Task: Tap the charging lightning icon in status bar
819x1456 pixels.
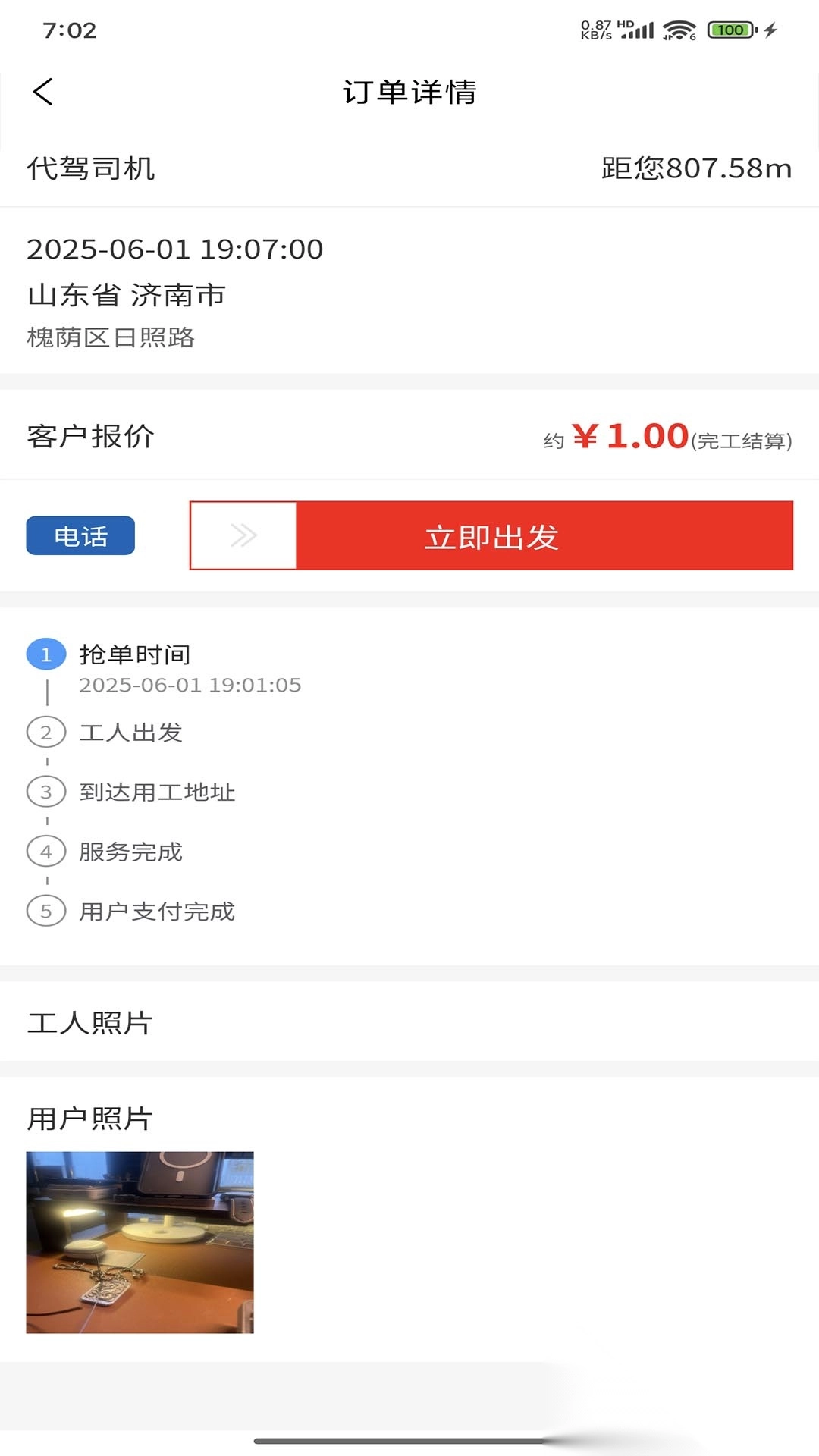Action: [772, 29]
